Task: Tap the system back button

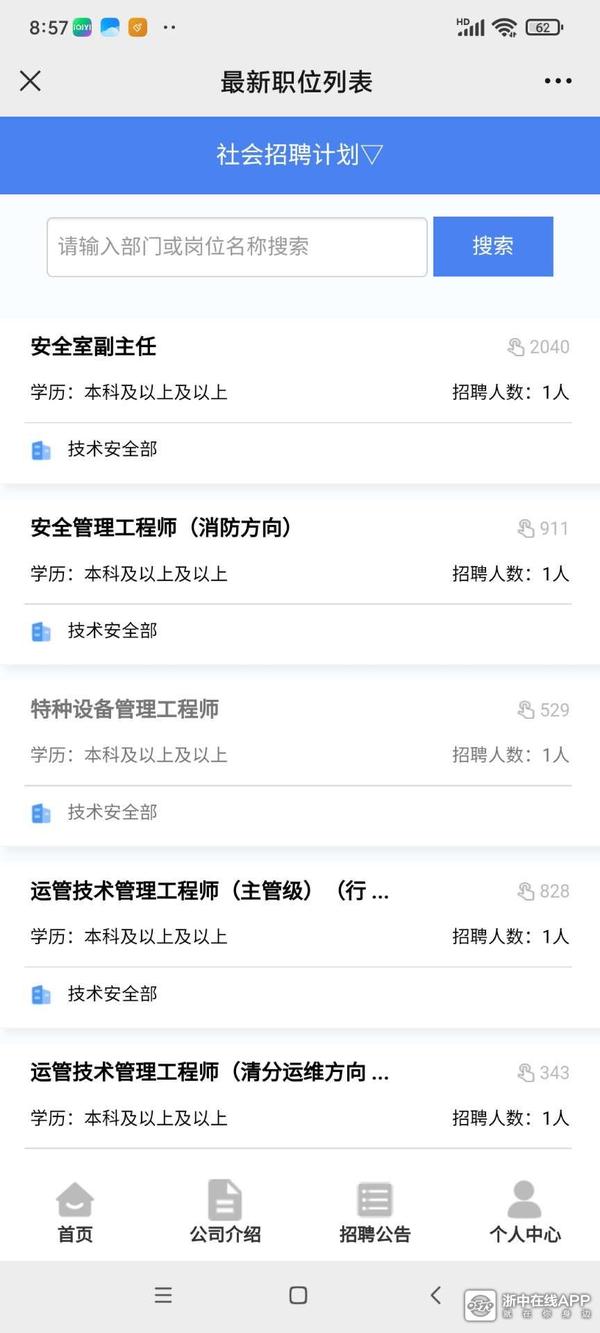Action: [435, 1295]
